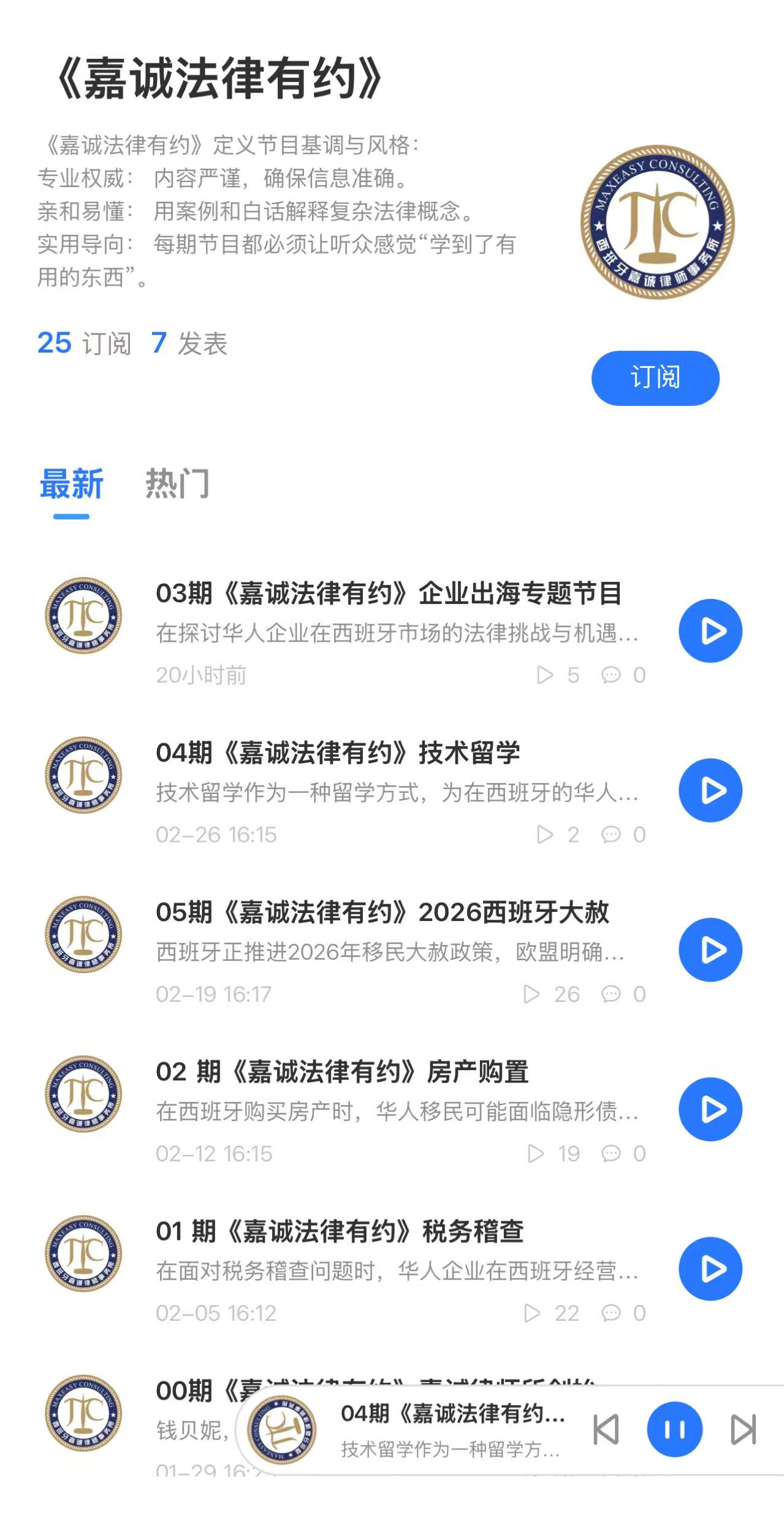Open the 04期 技术留学 episode row
The width and height of the screenshot is (784, 1517).
338,753
